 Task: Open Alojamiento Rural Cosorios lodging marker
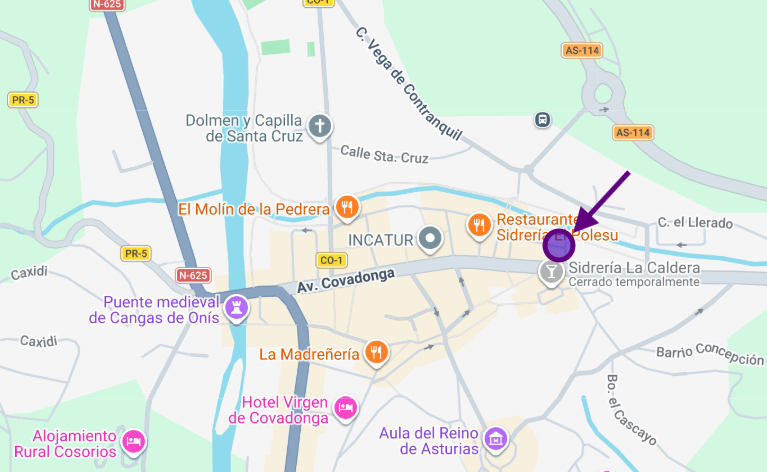133,441
